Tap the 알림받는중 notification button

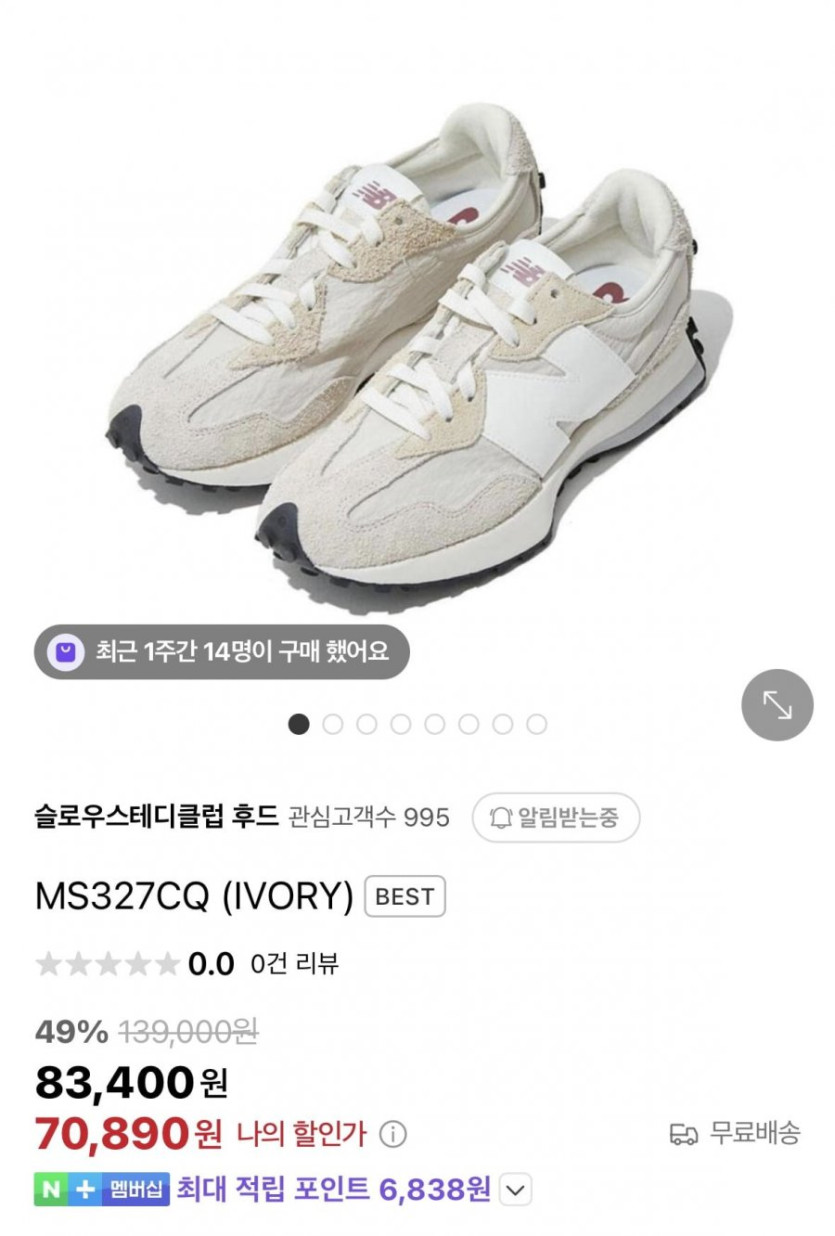click(555, 817)
